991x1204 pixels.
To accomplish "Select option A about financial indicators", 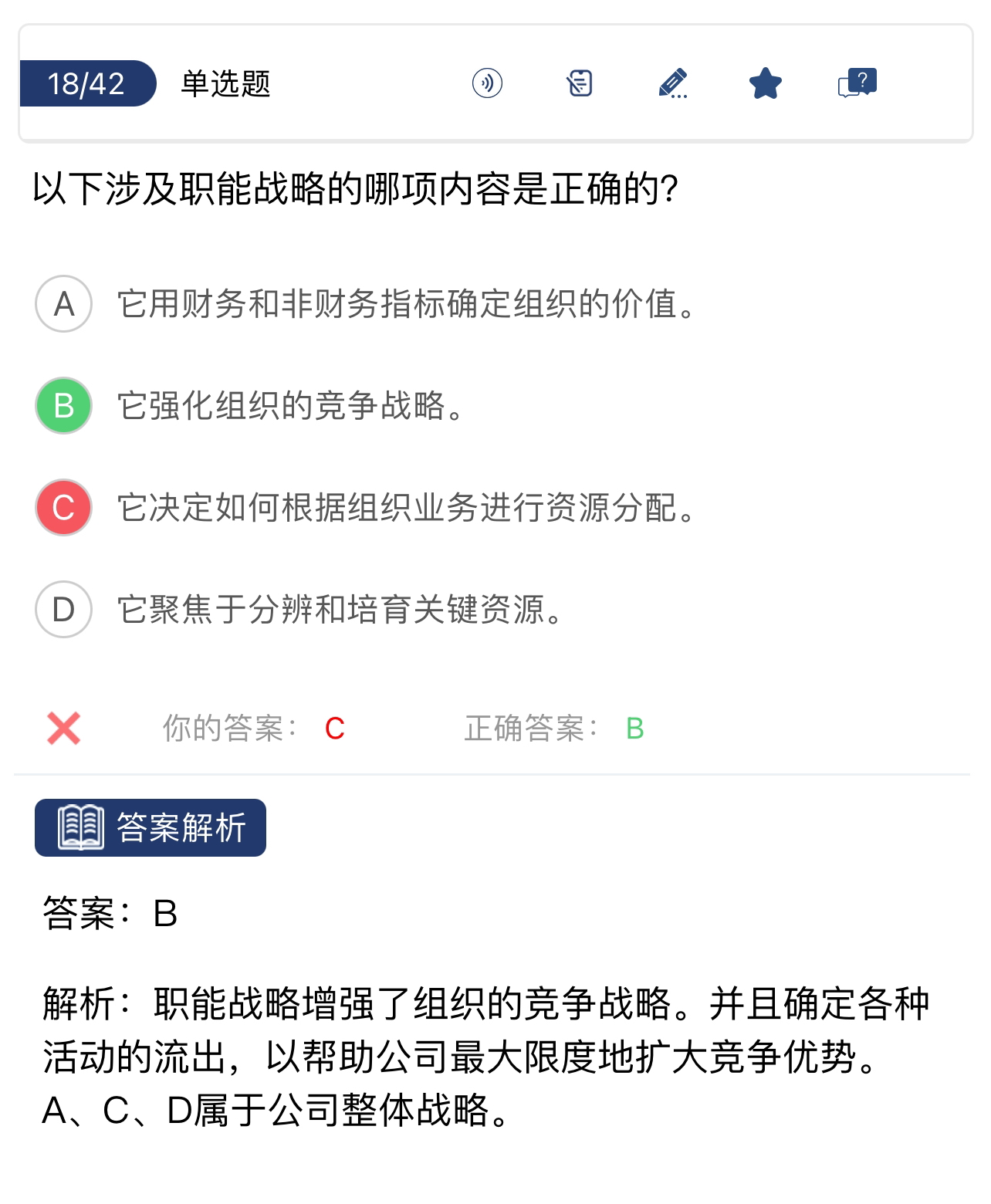I will pos(64,304).
